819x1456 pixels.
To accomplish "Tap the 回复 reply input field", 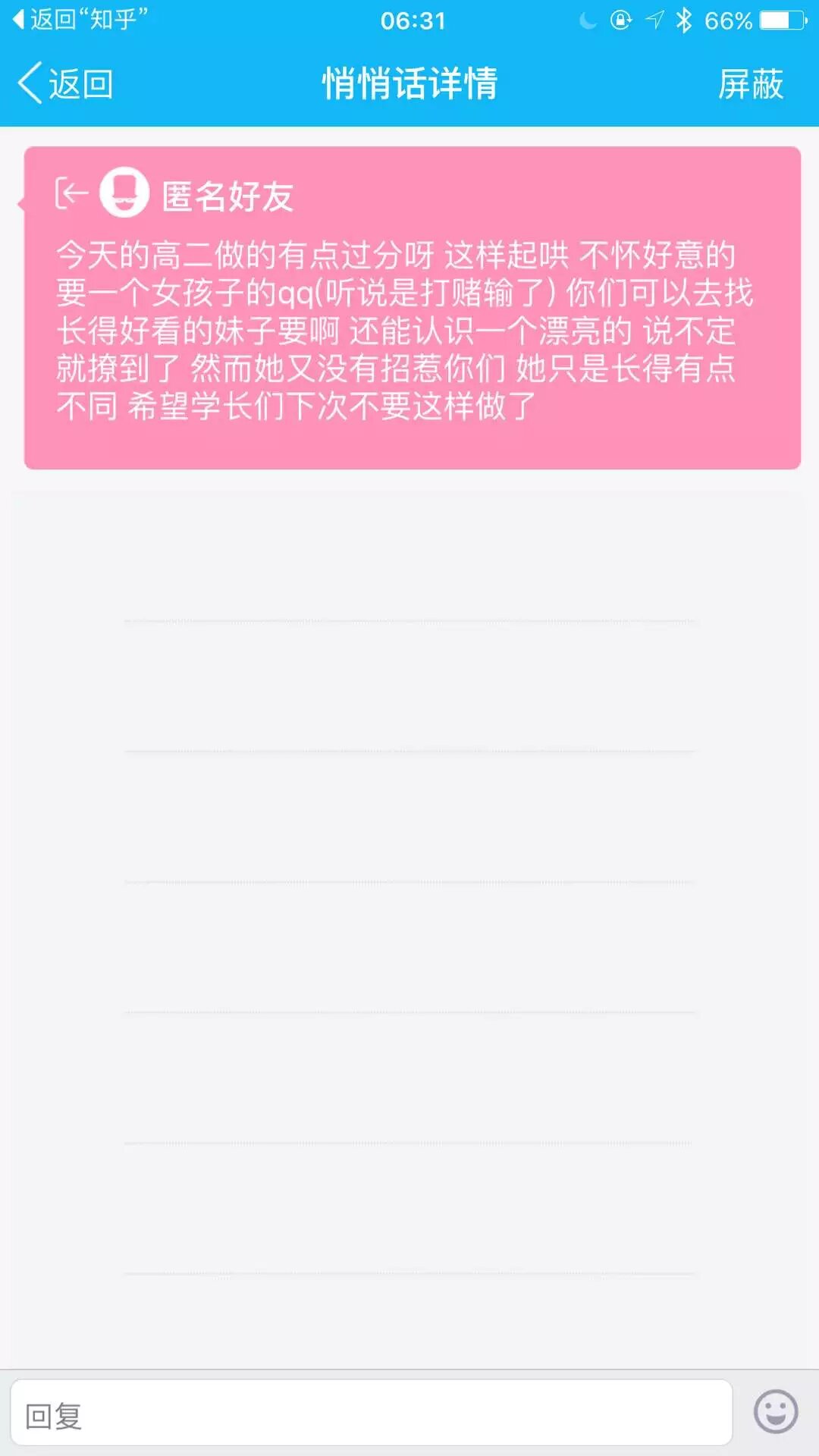I will point(372,1414).
